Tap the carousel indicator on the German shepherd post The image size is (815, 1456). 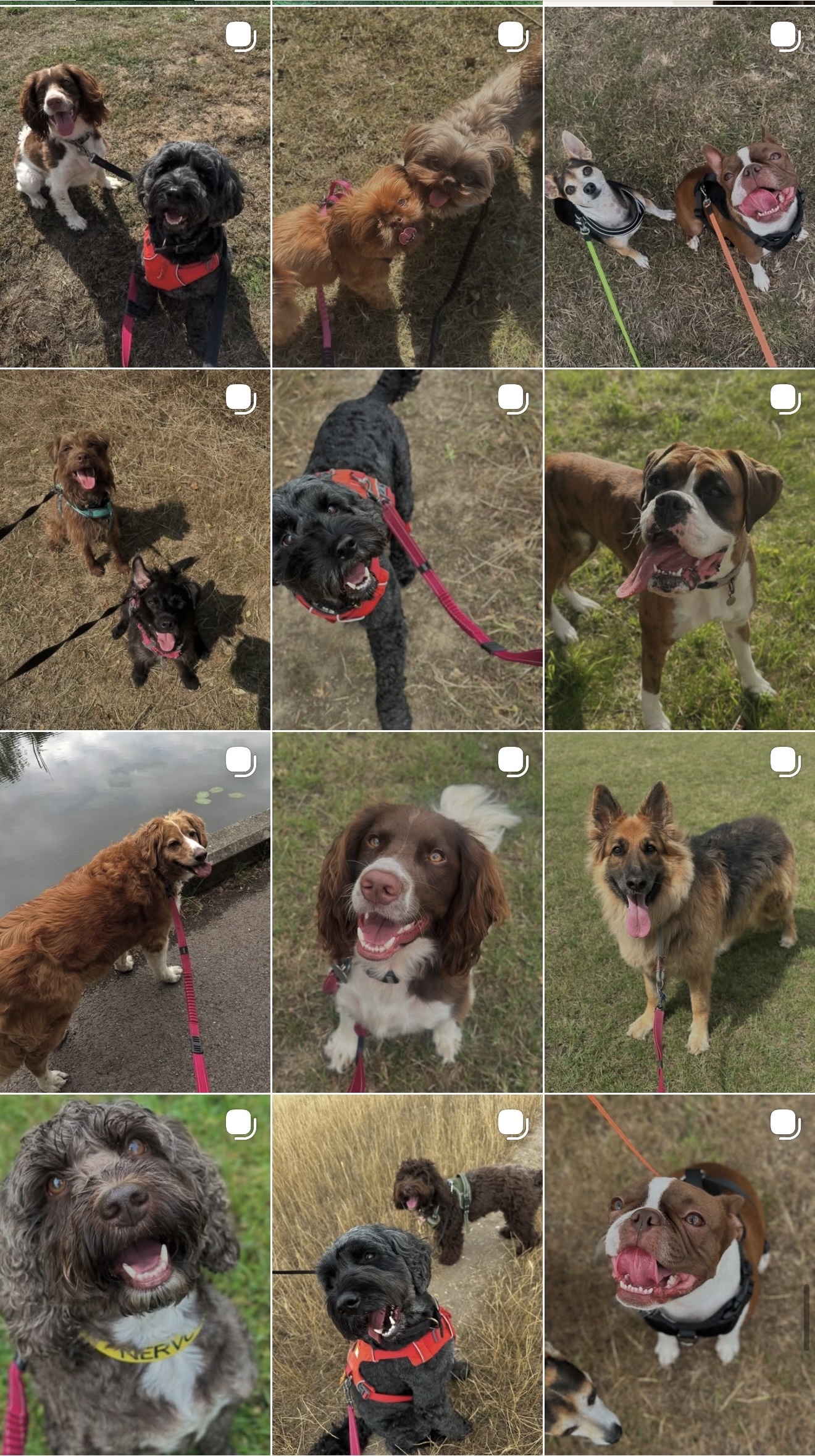coord(784,763)
